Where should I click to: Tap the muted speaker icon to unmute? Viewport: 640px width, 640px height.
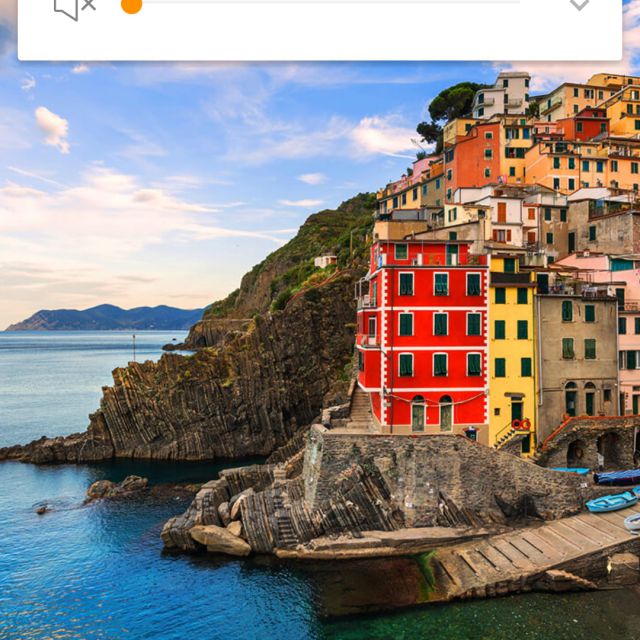click(73, 6)
